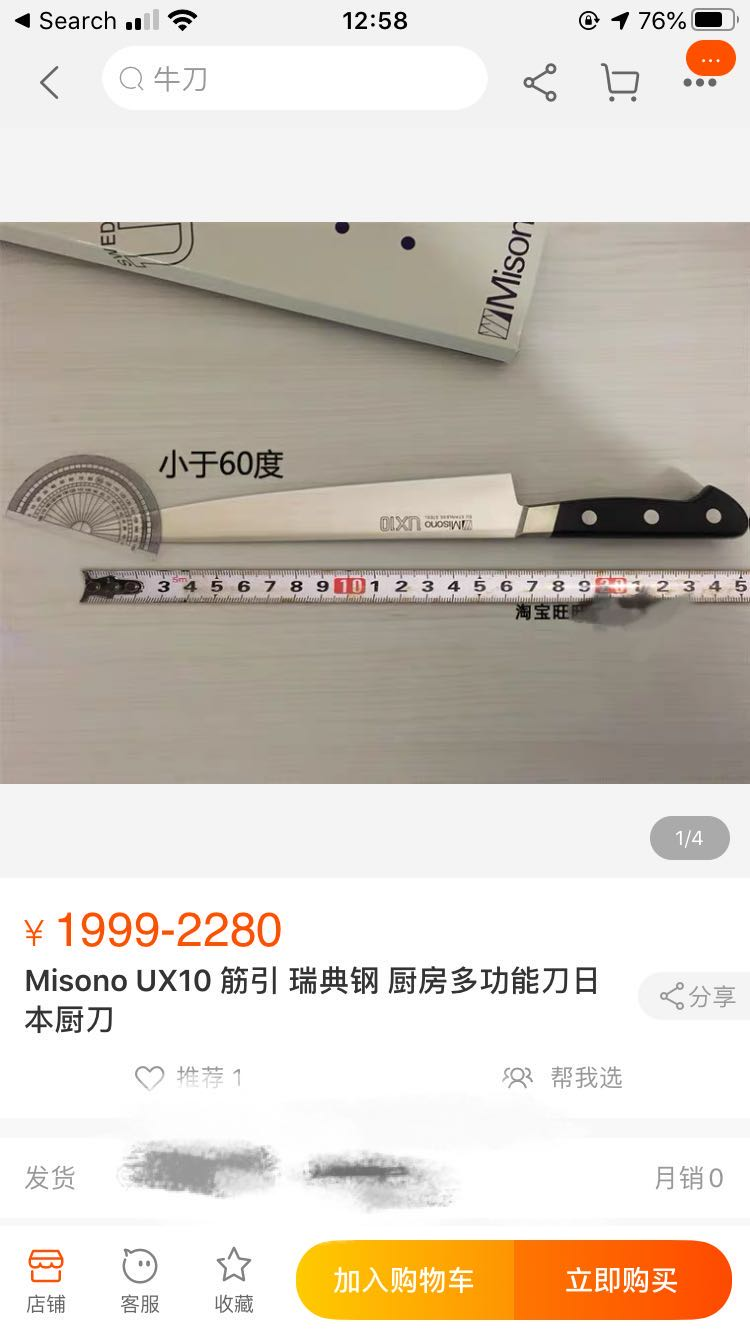This screenshot has width=750, height=1334.
Task: Share this product via top share icon
Action: [540, 82]
